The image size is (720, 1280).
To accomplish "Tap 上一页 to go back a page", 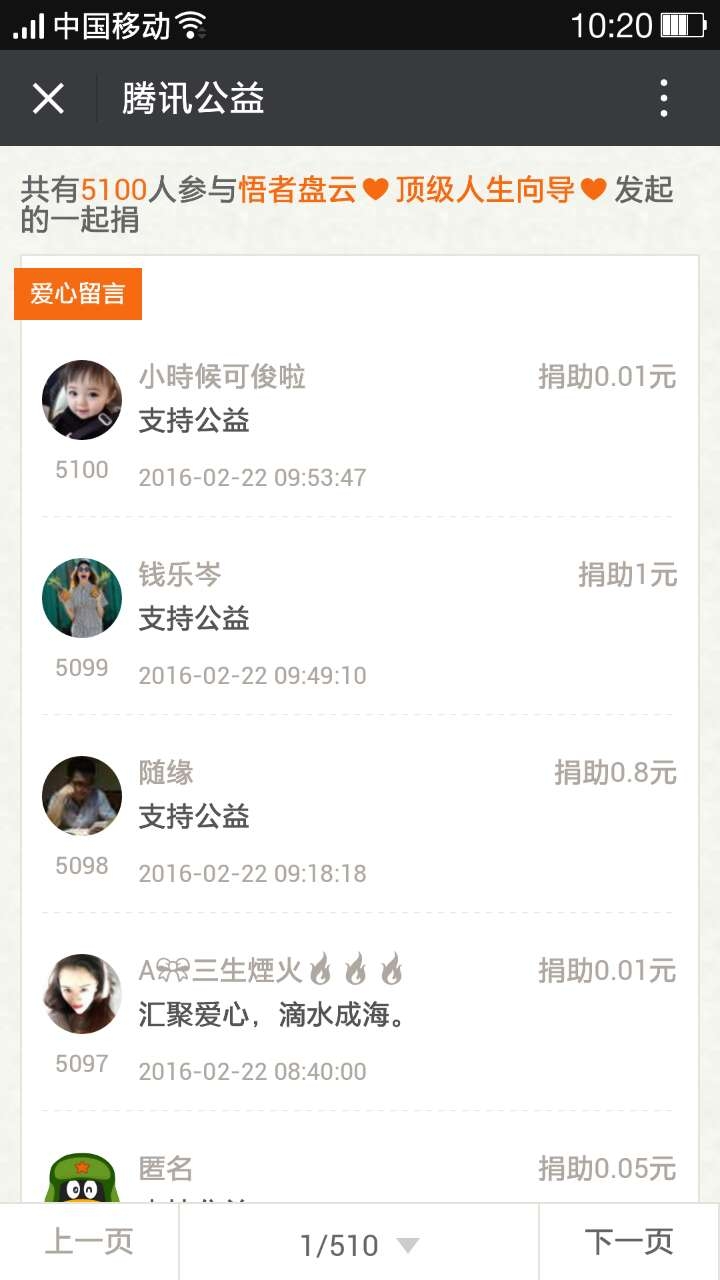I will tap(89, 1242).
